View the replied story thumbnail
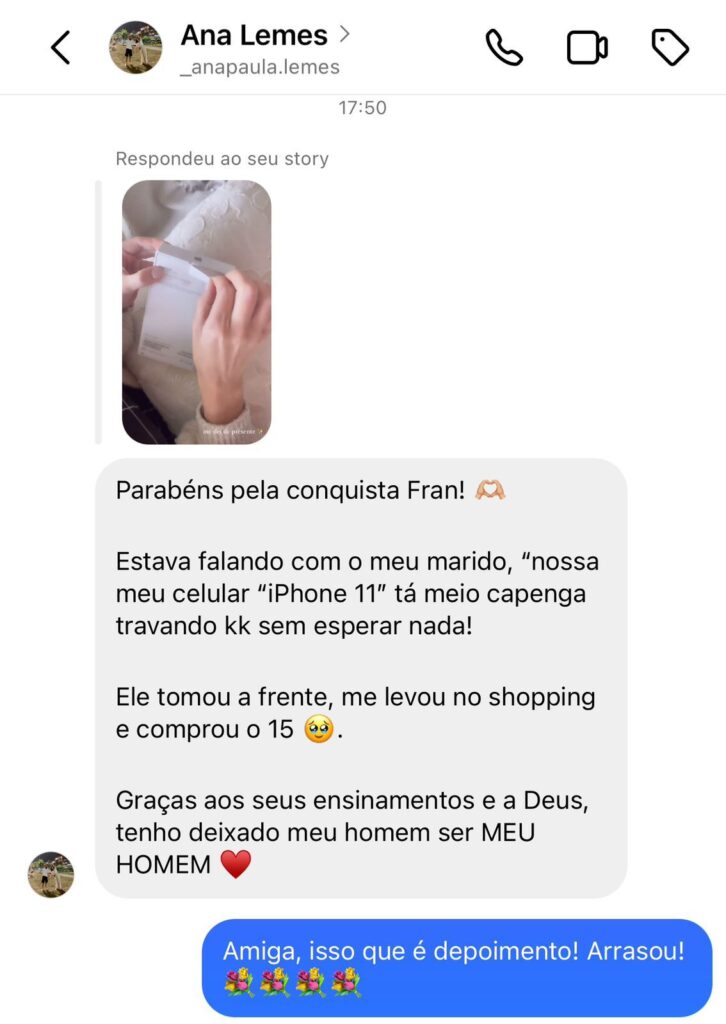The height and width of the screenshot is (1024, 726). [196, 312]
